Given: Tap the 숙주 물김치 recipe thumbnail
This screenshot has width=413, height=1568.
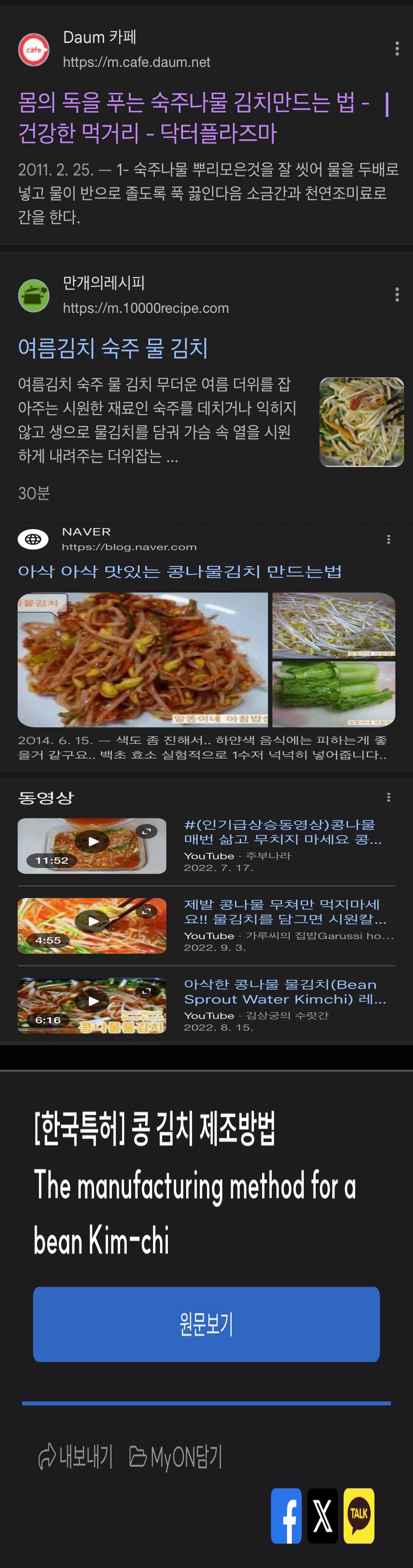Looking at the screenshot, I should tap(361, 422).
